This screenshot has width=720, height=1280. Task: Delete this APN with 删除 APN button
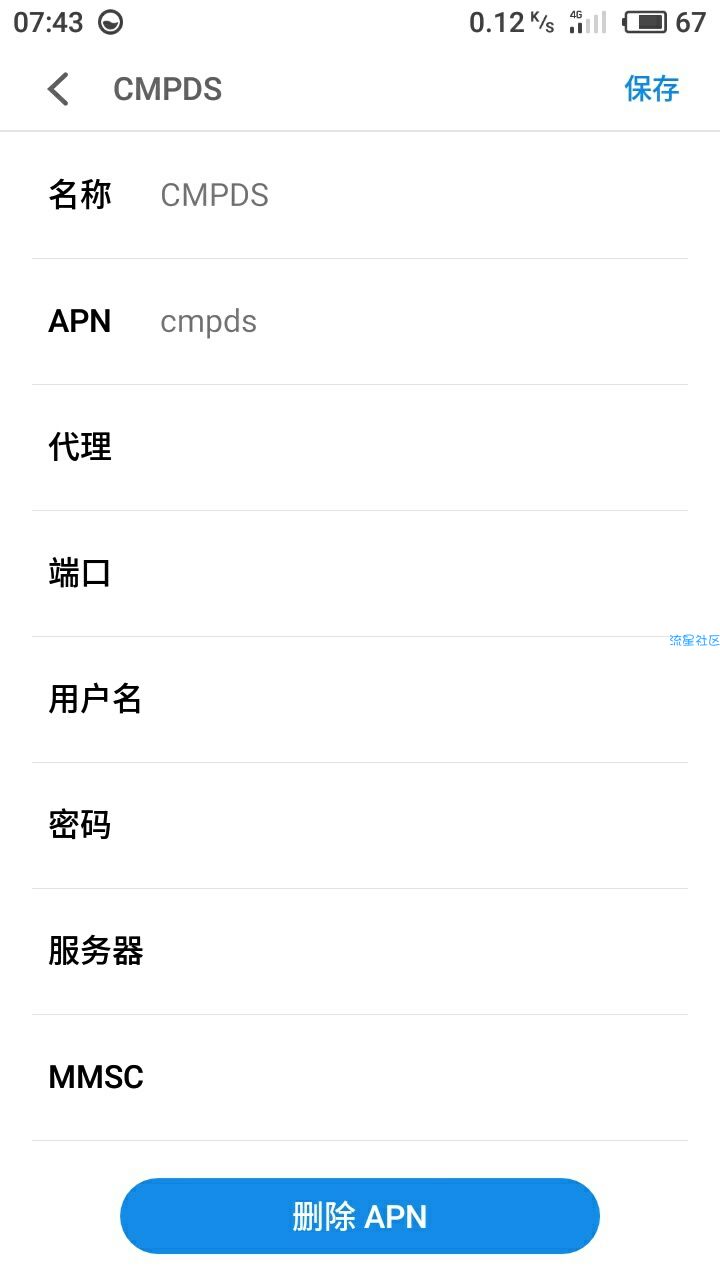(x=360, y=1216)
